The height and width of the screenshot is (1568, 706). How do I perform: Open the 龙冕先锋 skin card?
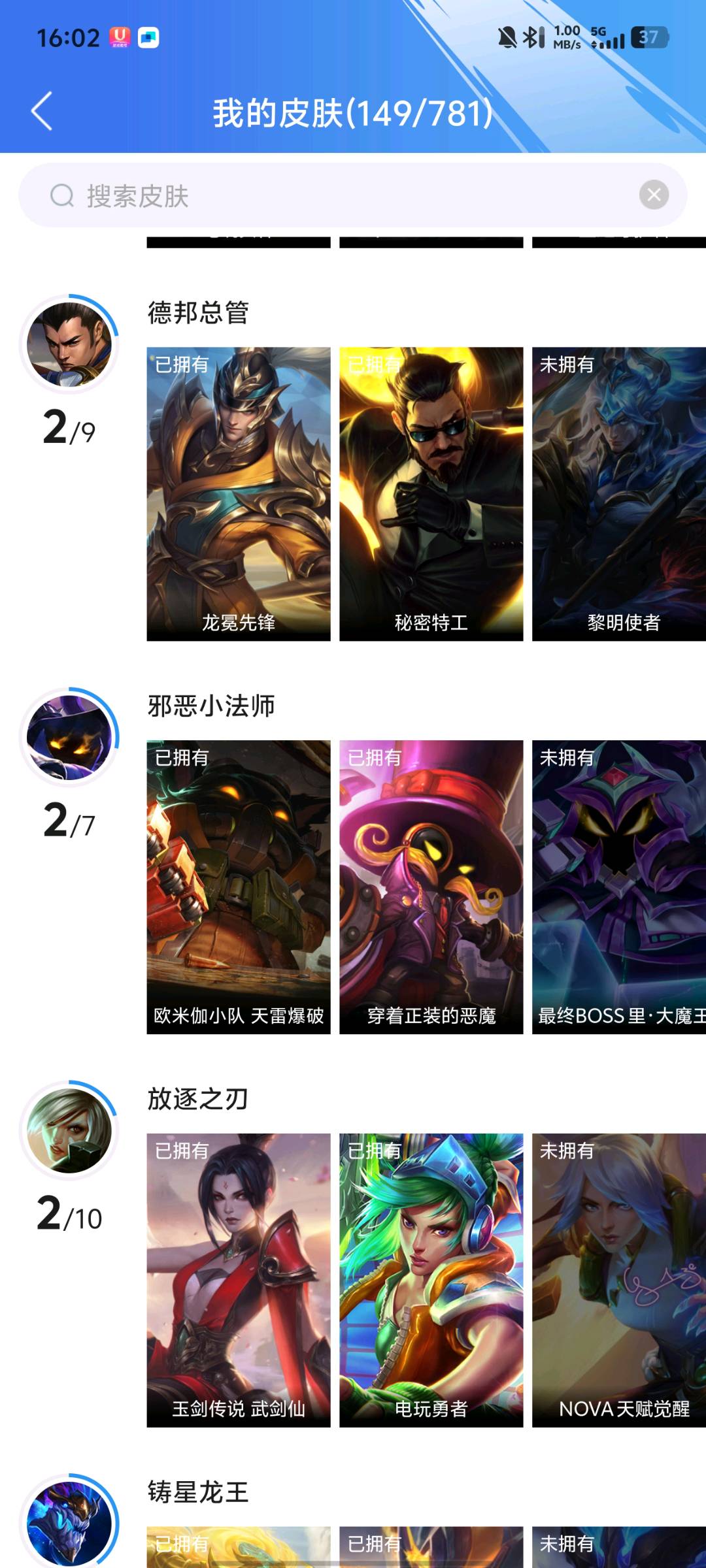click(238, 494)
